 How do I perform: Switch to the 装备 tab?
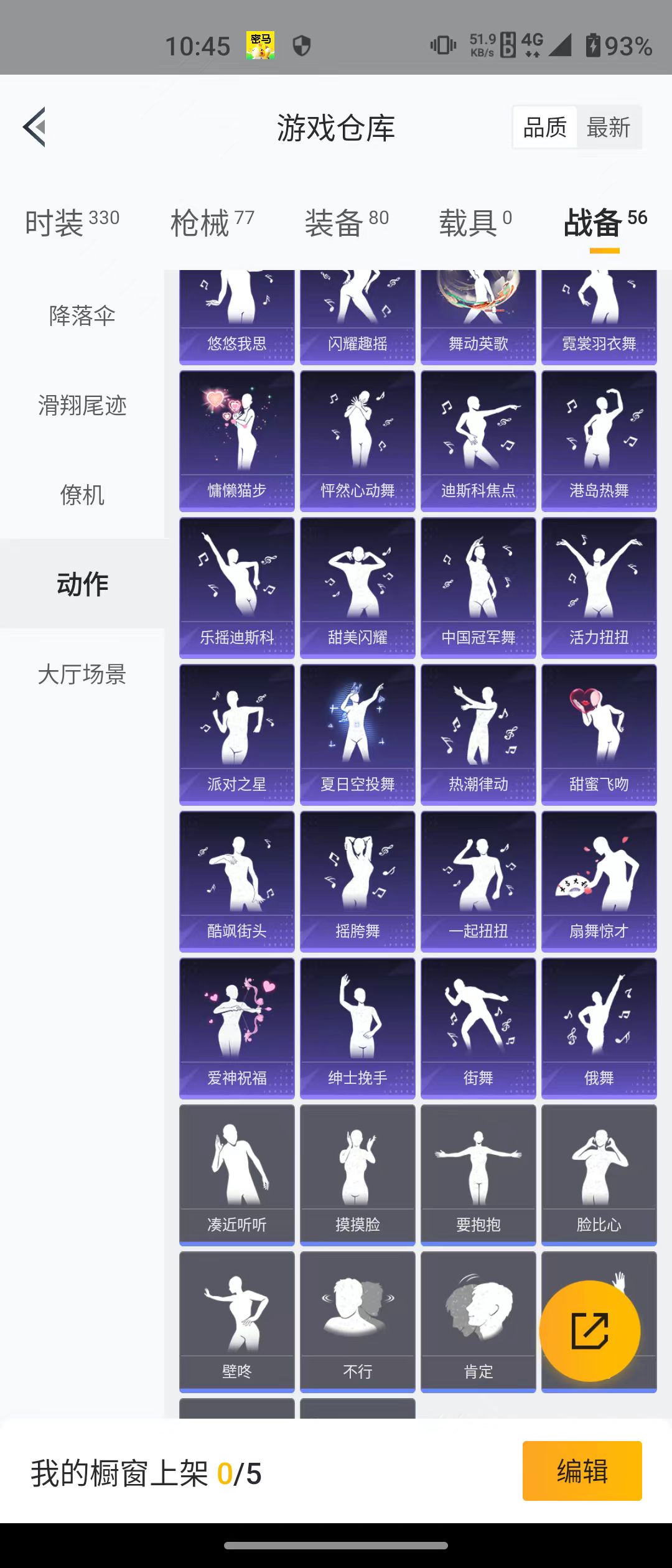[x=347, y=223]
